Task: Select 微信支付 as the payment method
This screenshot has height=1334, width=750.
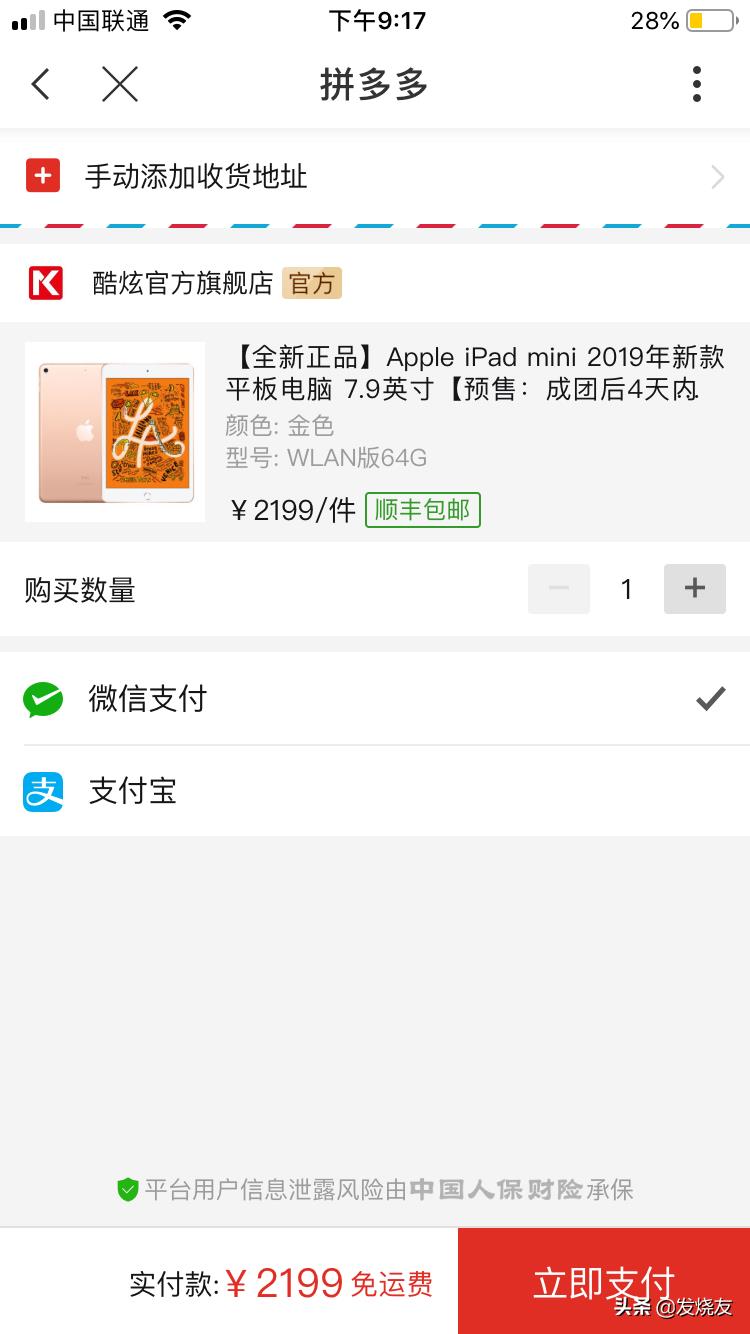Action: coord(375,698)
